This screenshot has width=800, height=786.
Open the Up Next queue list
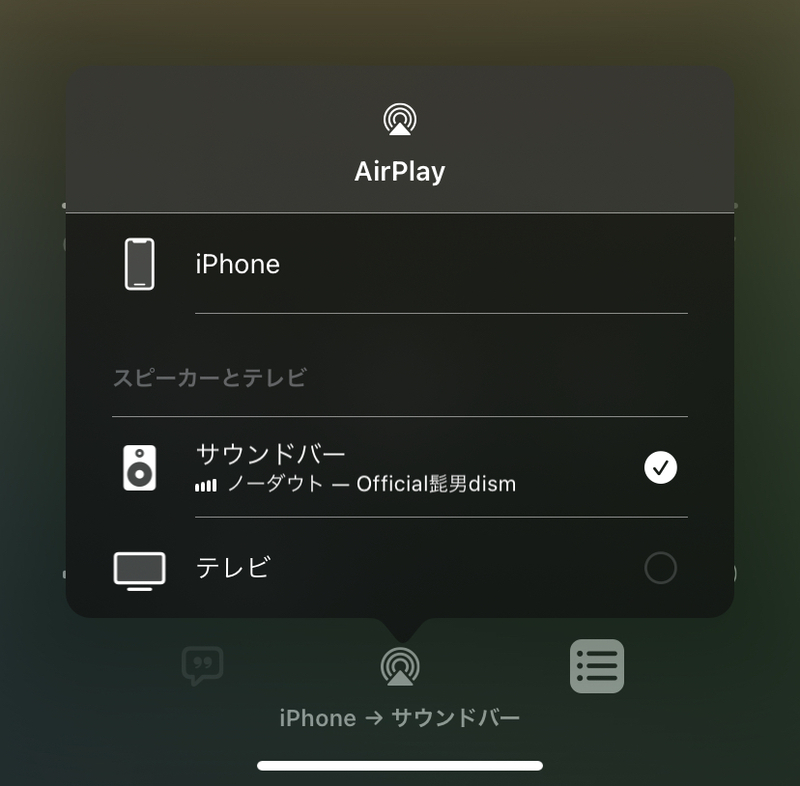click(x=597, y=666)
